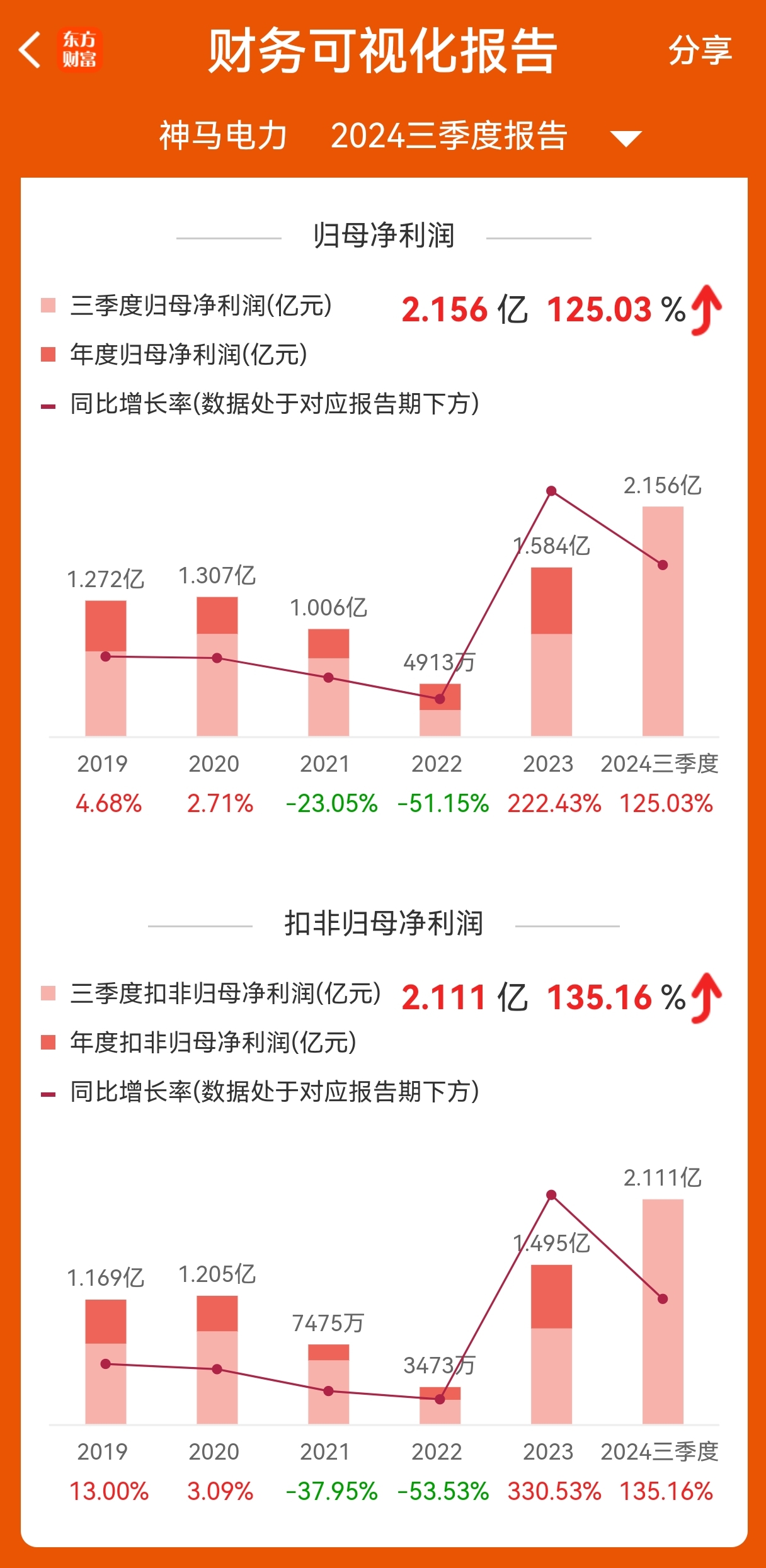Screen dimensions: 766x1568
Task: Expand the report selector via the triangle arrow
Action: tap(626, 139)
